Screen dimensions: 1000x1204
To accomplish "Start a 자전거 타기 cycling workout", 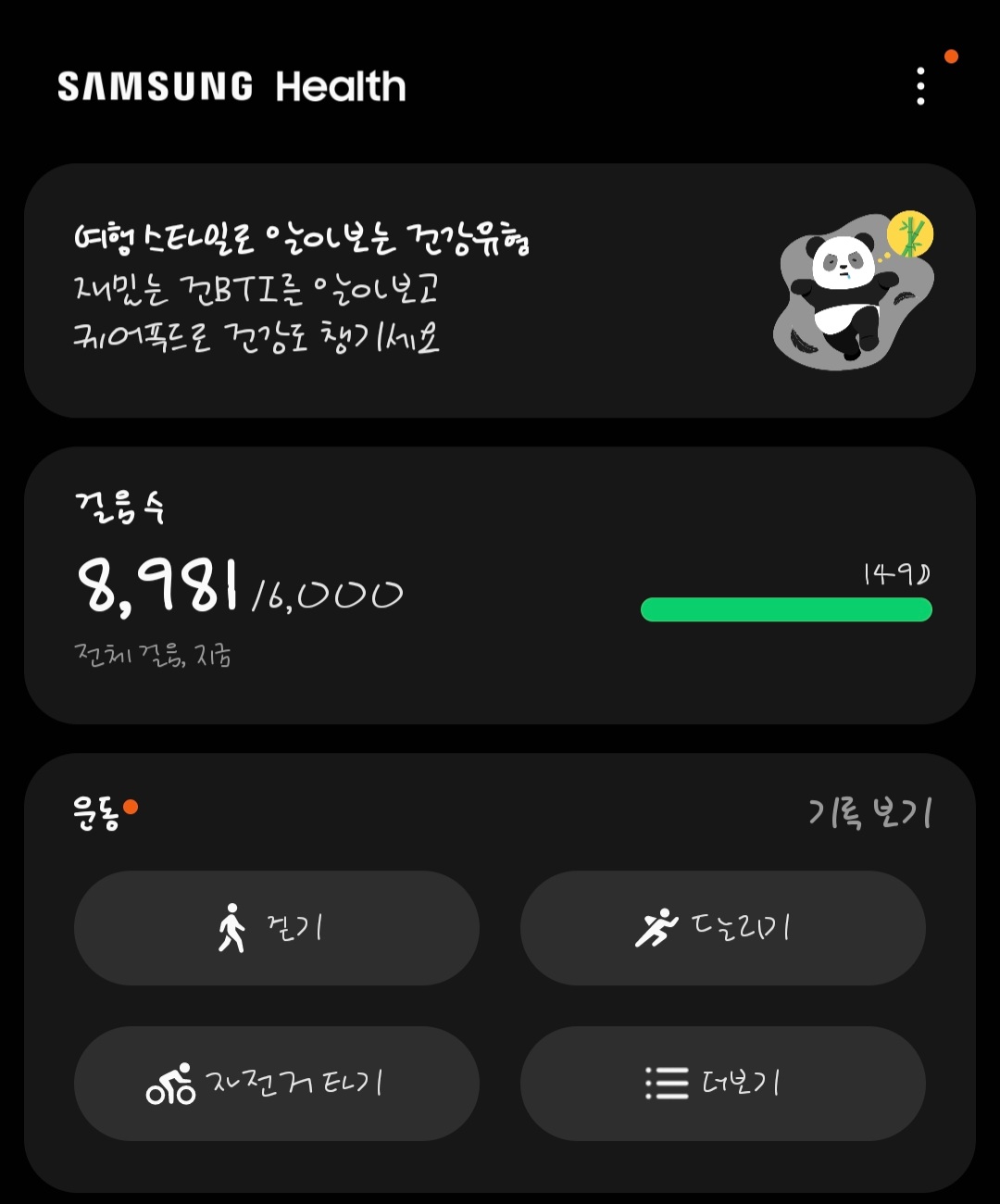I will 276,1084.
